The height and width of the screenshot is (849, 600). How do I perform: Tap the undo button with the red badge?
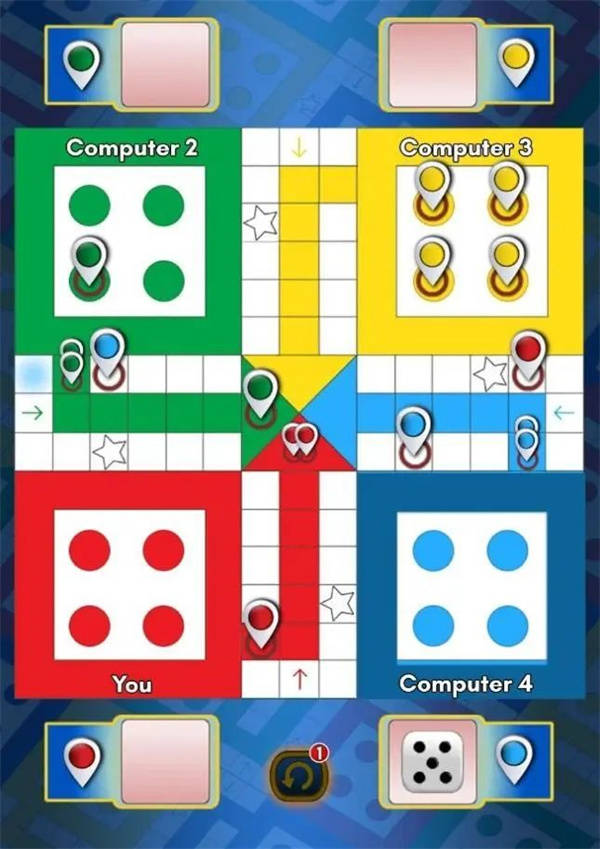299,773
